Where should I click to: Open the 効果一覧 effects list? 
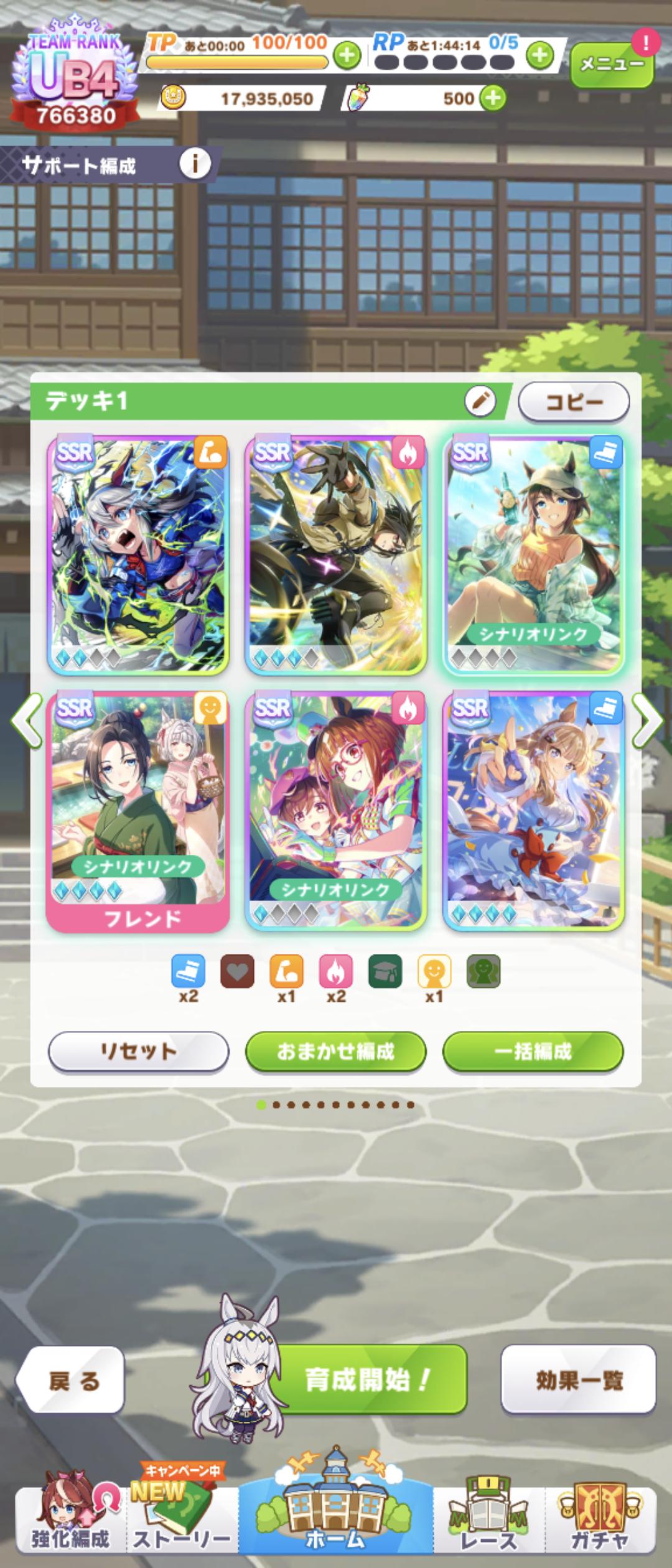pyautogui.click(x=579, y=1380)
